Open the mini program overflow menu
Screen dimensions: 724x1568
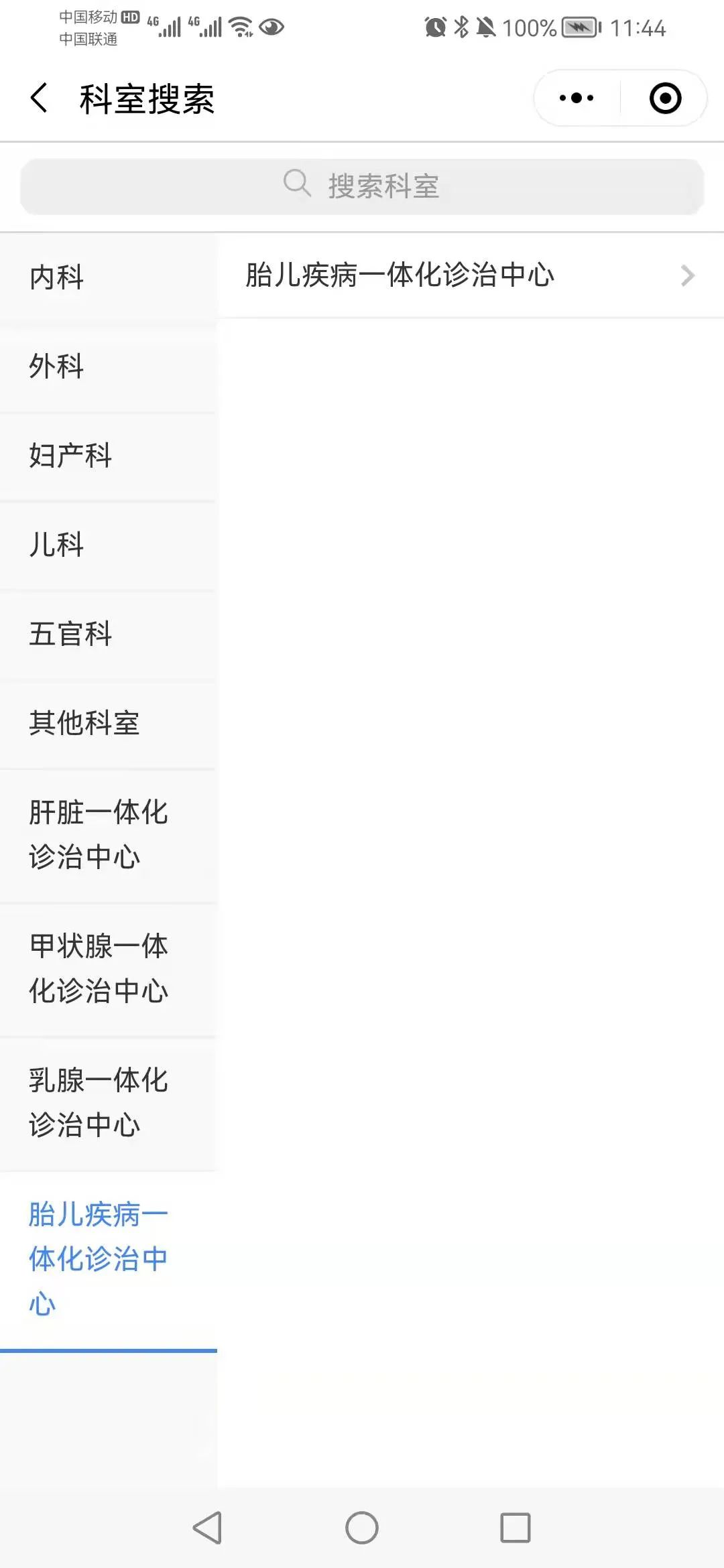coord(577,99)
